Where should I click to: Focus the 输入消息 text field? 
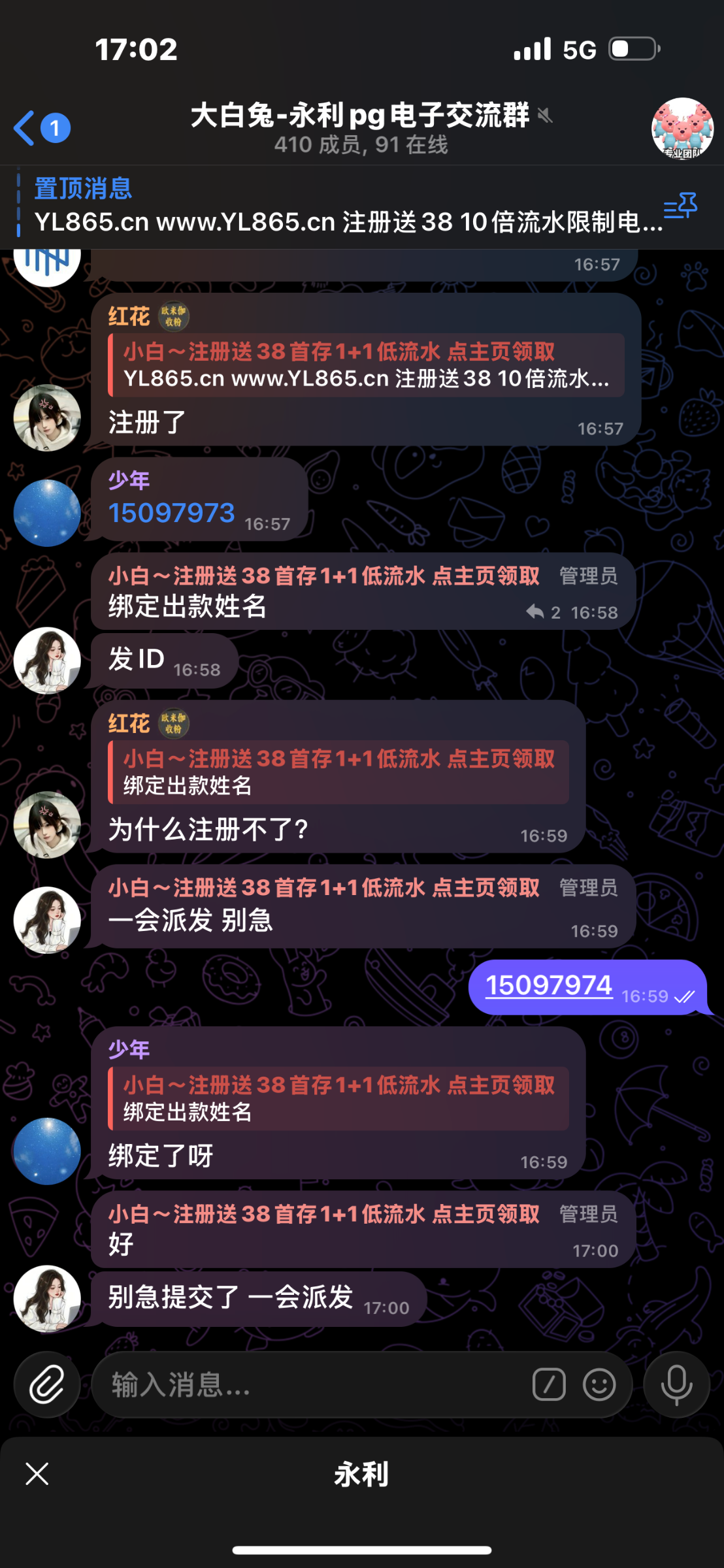pos(307,1384)
